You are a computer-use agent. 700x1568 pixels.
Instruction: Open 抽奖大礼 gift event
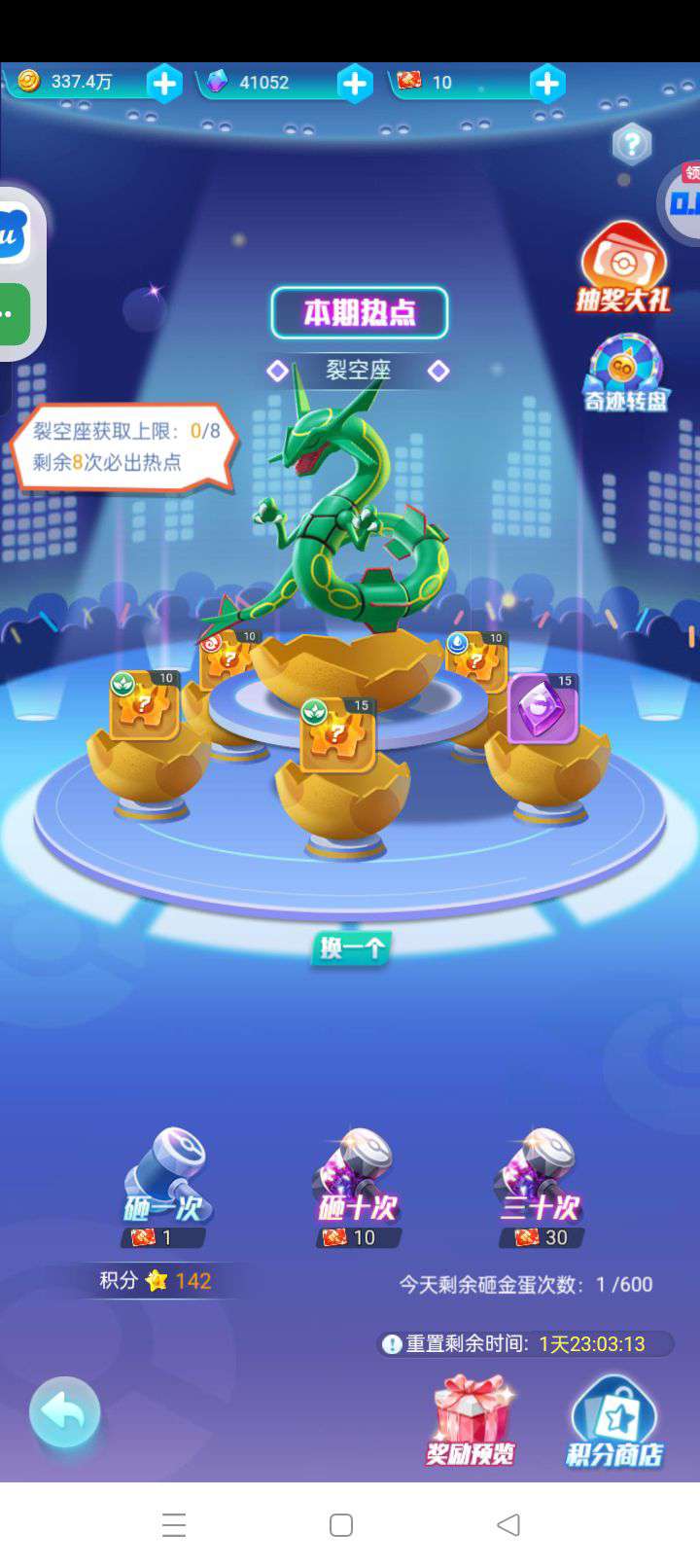click(623, 269)
